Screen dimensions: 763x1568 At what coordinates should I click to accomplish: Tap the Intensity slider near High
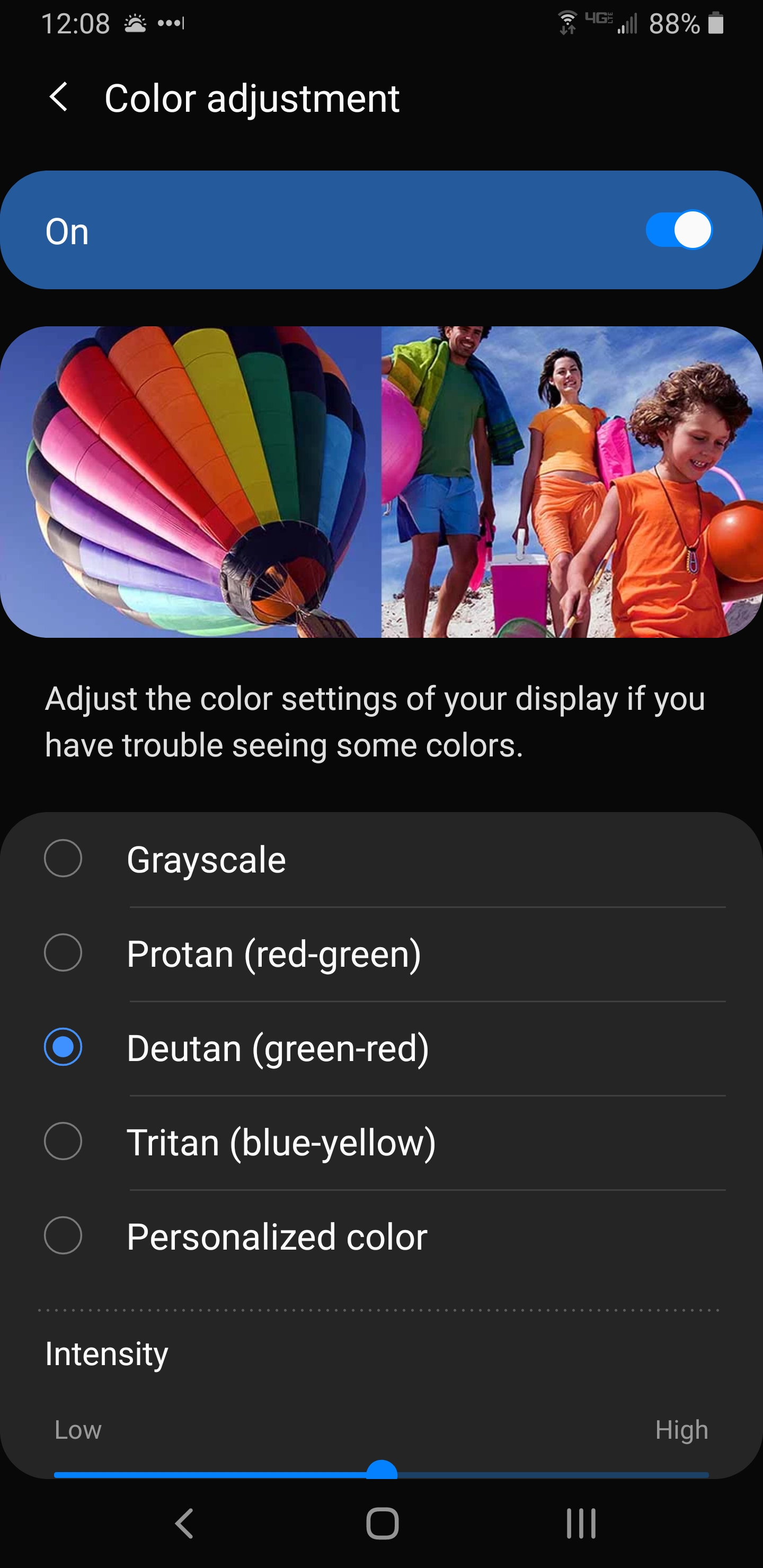point(682,1475)
